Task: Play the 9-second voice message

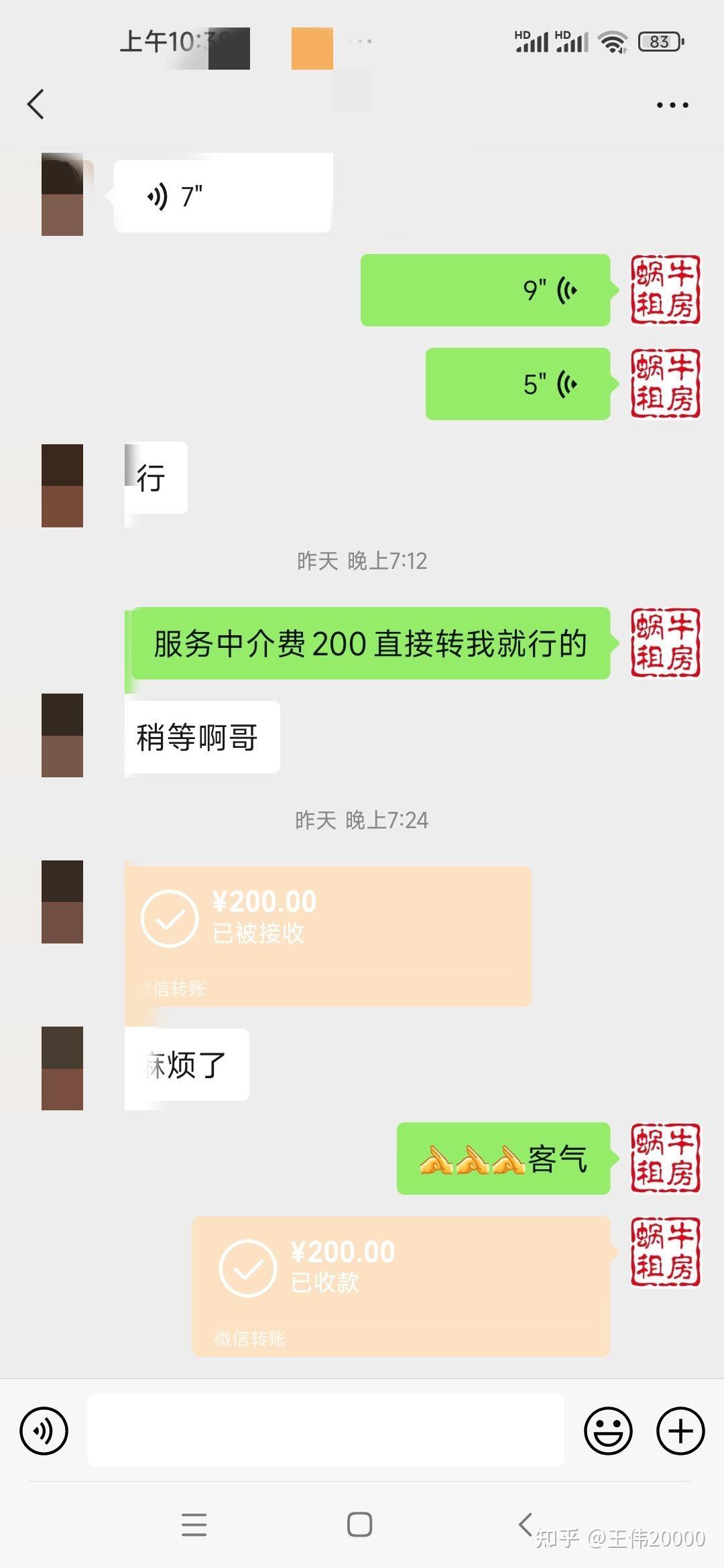Action: point(485,290)
